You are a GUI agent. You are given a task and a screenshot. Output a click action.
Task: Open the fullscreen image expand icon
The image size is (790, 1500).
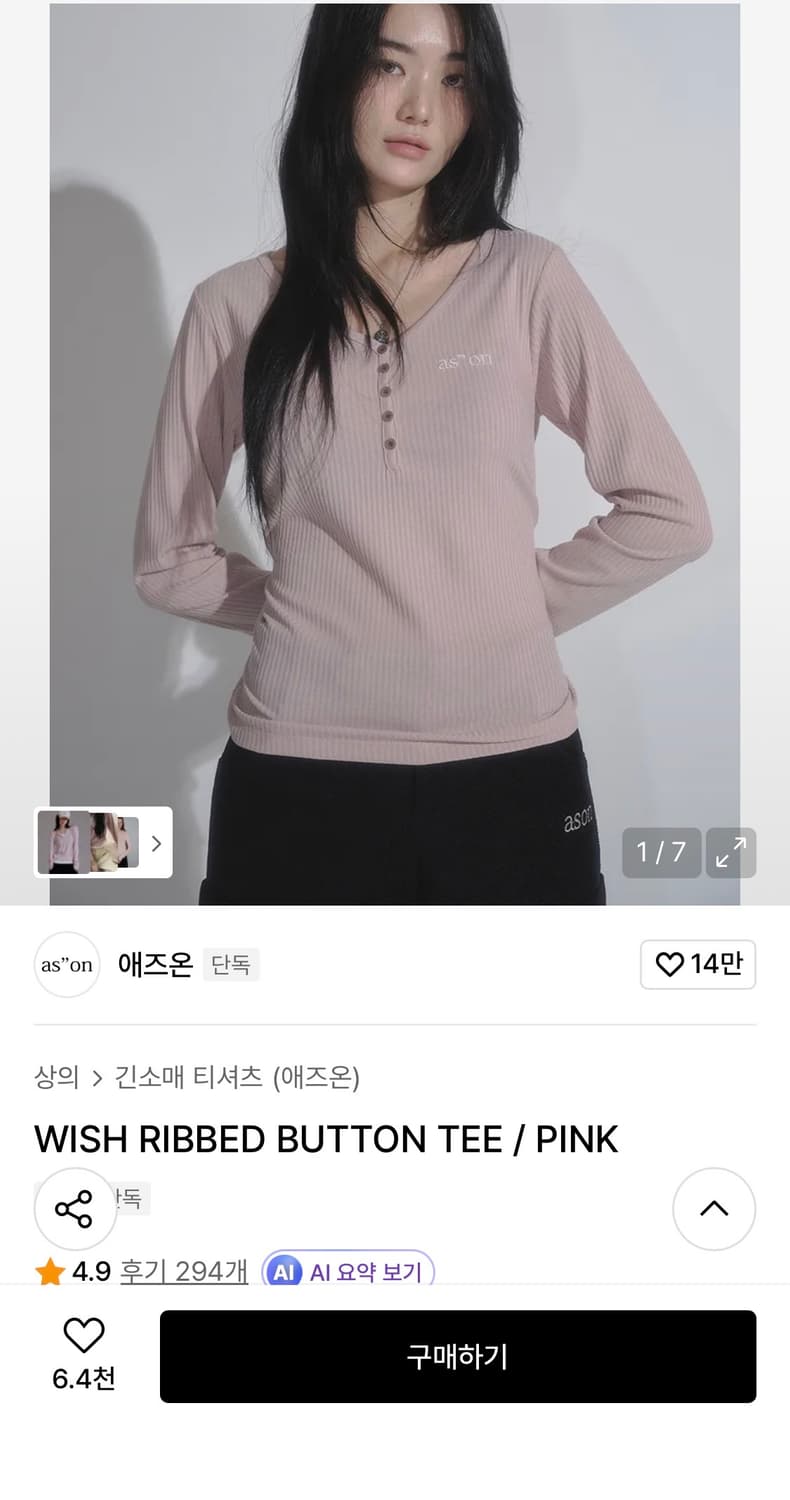(731, 852)
